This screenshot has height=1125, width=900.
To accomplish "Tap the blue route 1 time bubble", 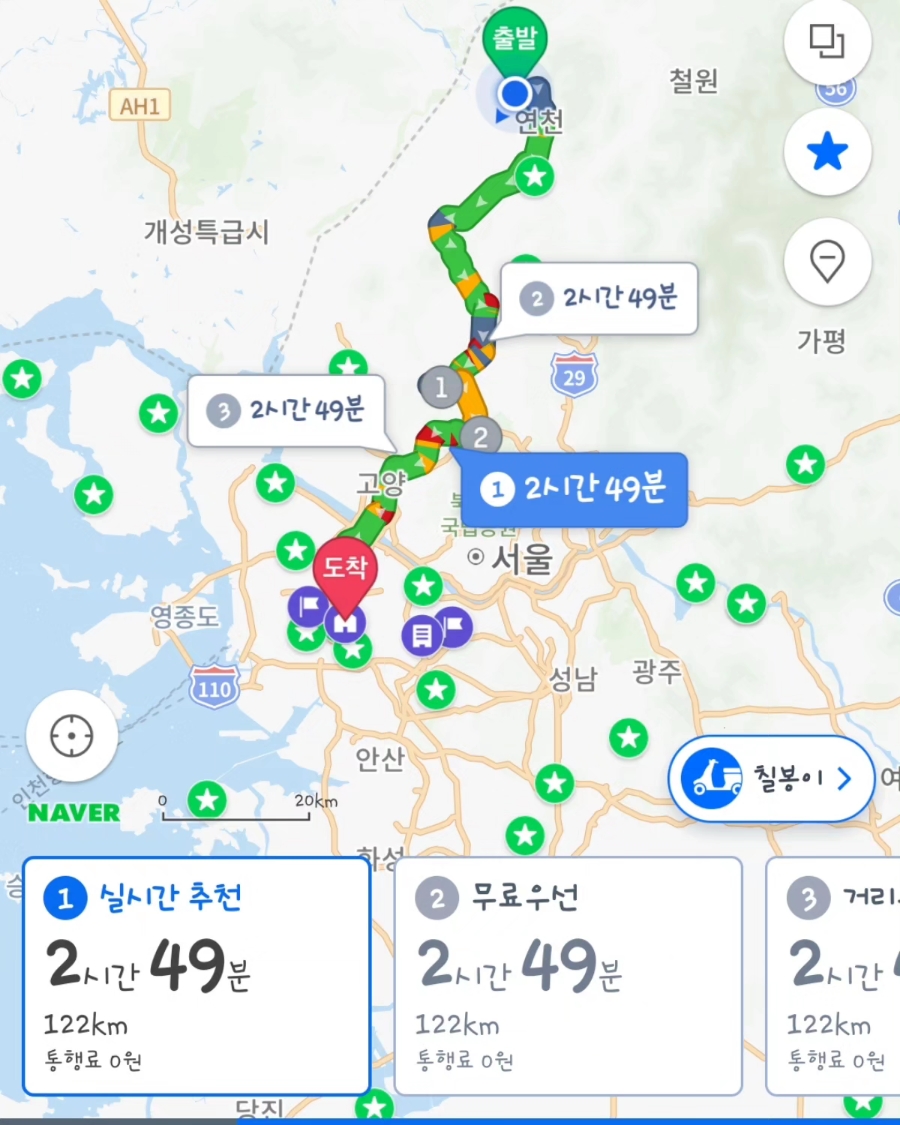I will click(574, 490).
